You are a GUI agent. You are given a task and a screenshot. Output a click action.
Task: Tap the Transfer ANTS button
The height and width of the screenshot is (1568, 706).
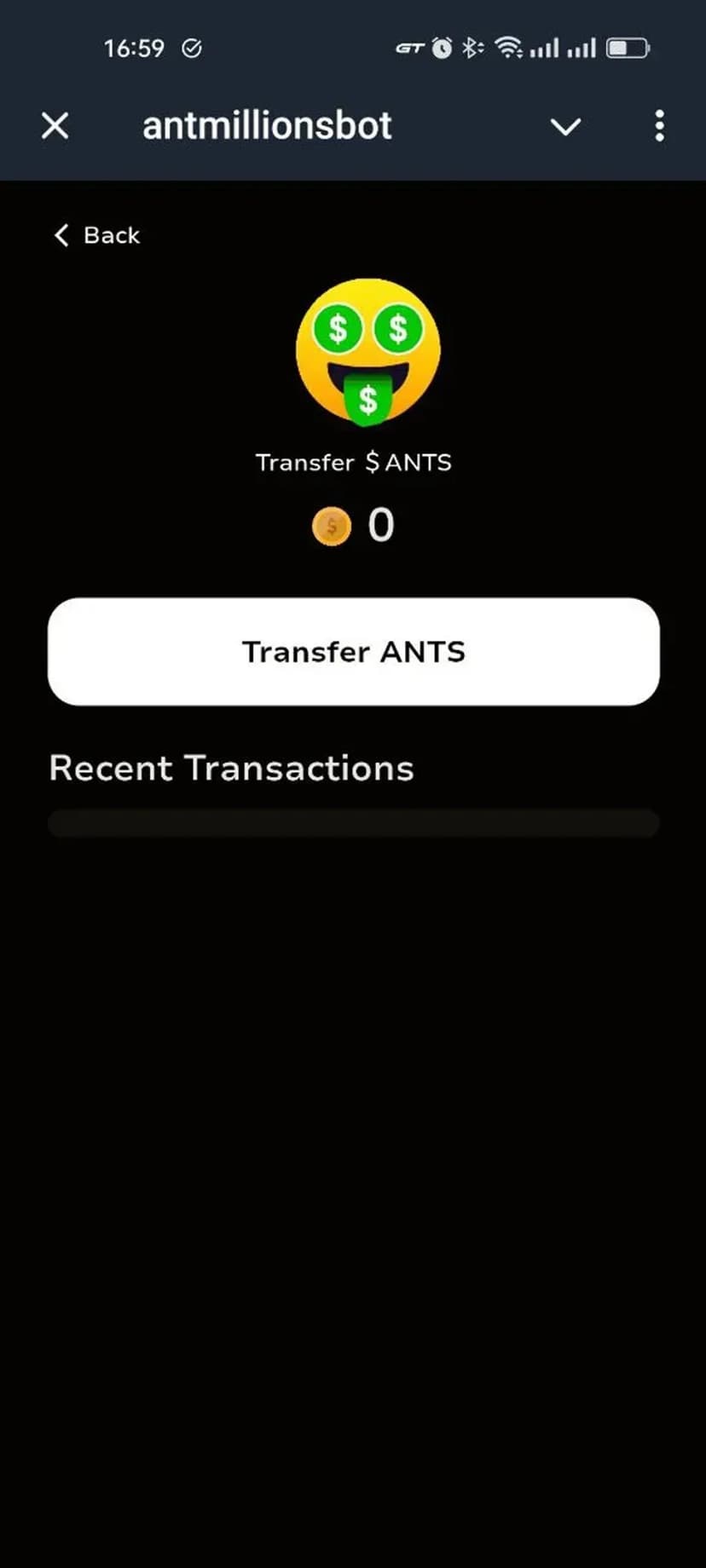pos(353,652)
